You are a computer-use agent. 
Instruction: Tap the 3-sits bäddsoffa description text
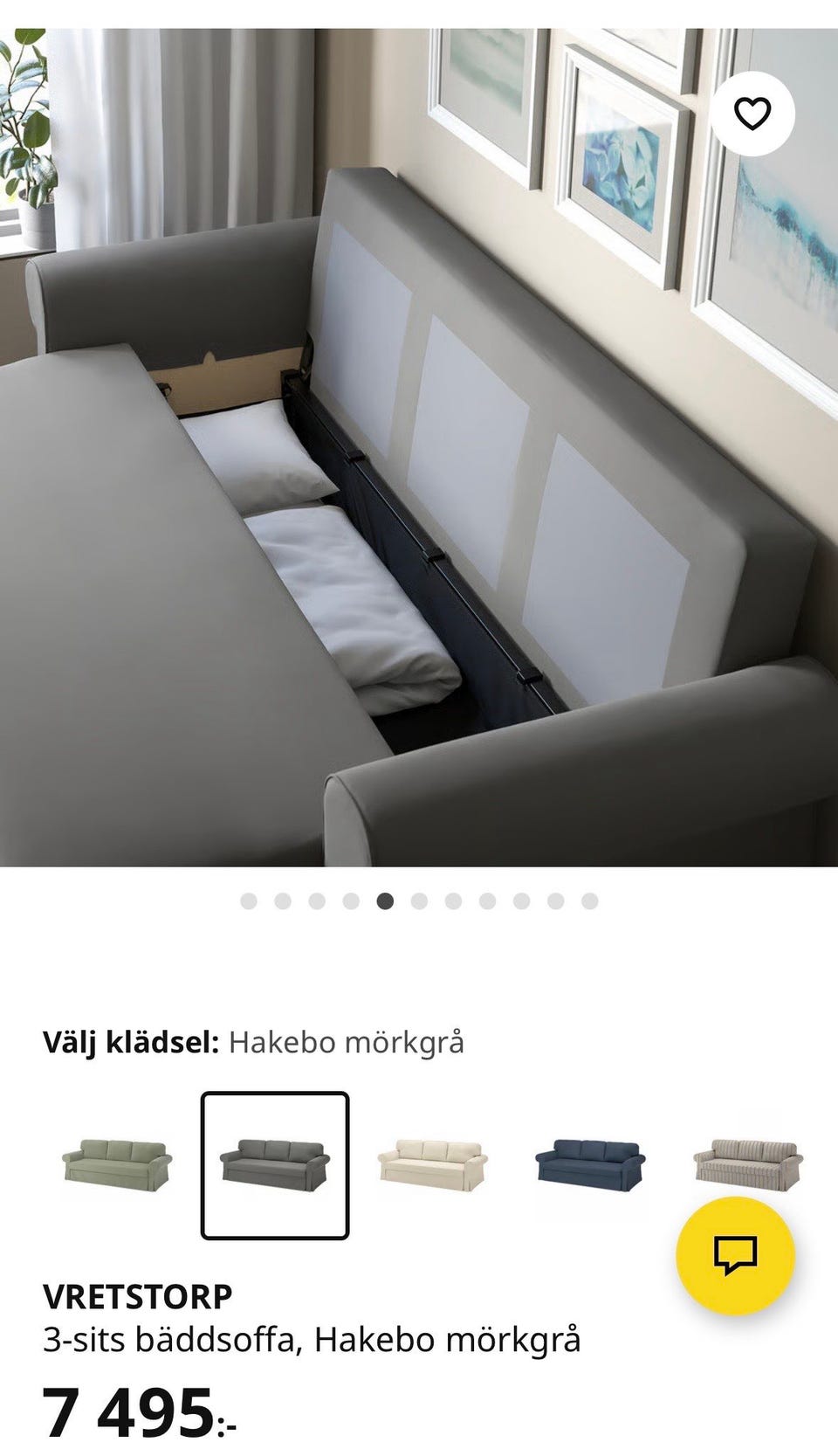[314, 1336]
